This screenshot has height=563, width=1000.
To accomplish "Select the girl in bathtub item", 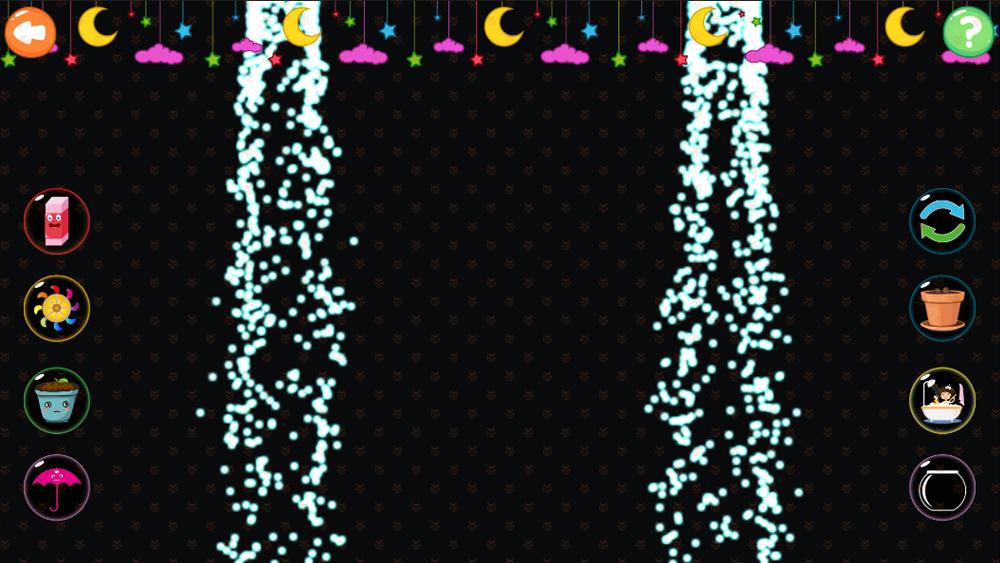I will (942, 400).
